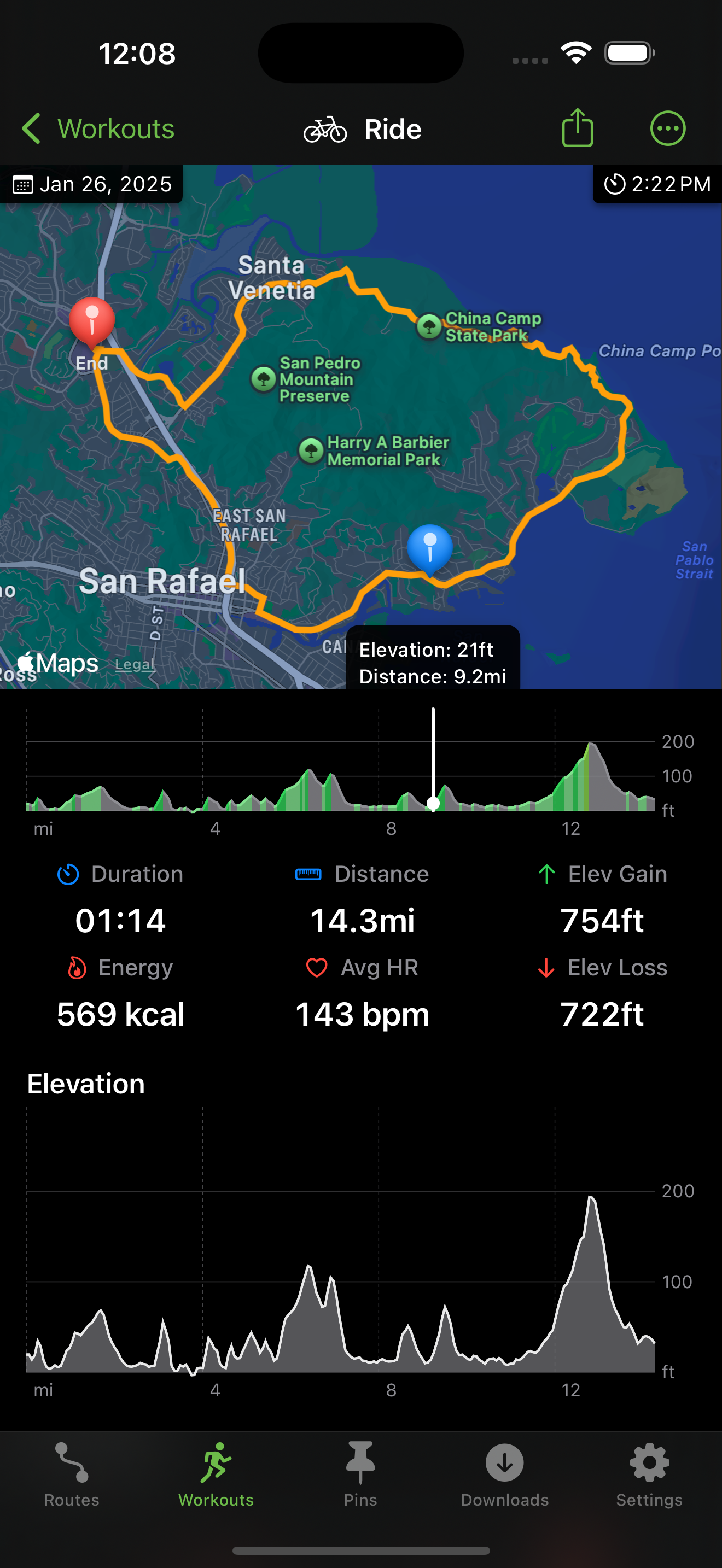Open the Legal link on map
Image resolution: width=722 pixels, height=1568 pixels.
click(135, 664)
